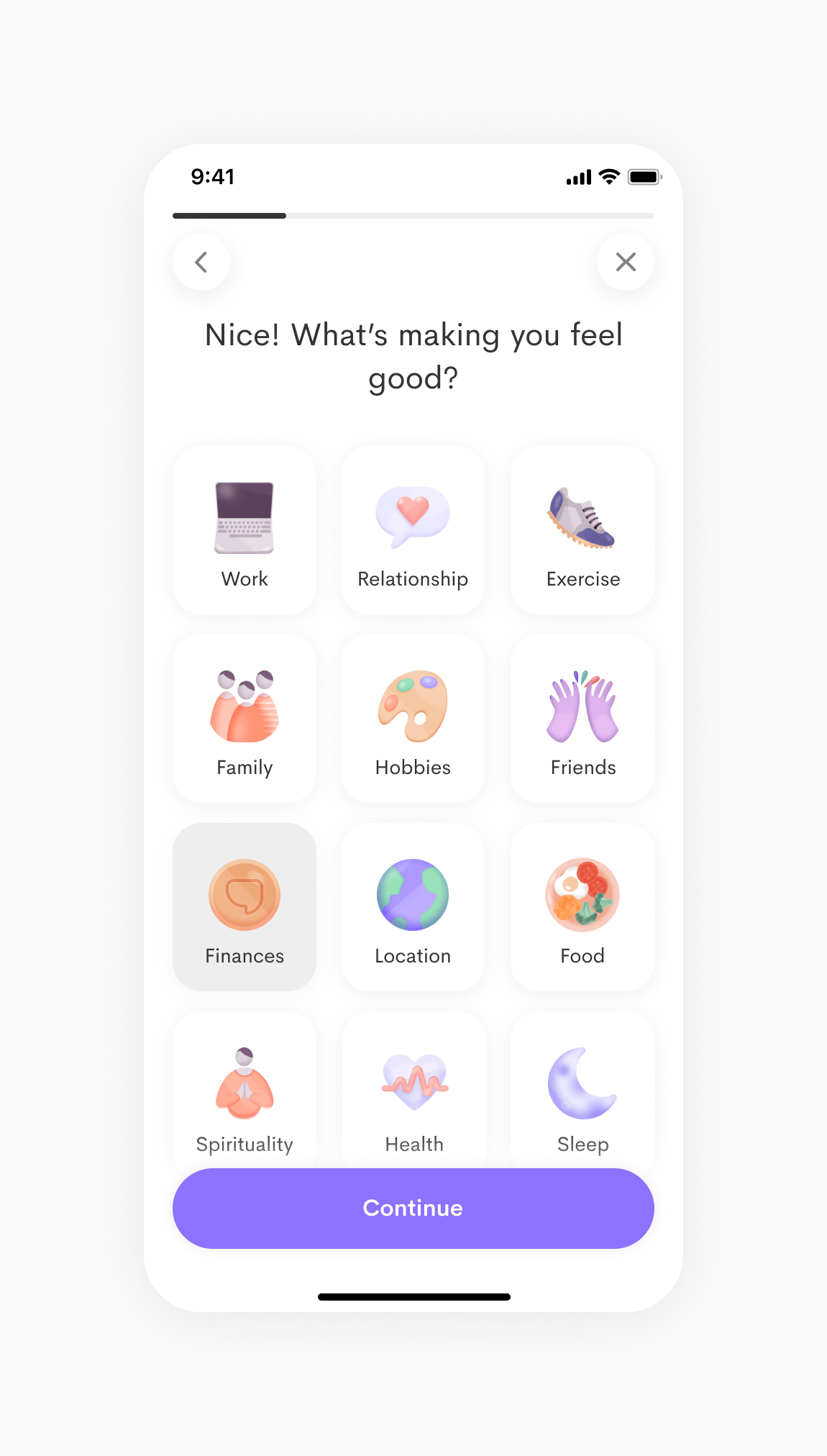This screenshot has height=1456, width=827.
Task: Pick the Exercise card
Action: click(582, 530)
